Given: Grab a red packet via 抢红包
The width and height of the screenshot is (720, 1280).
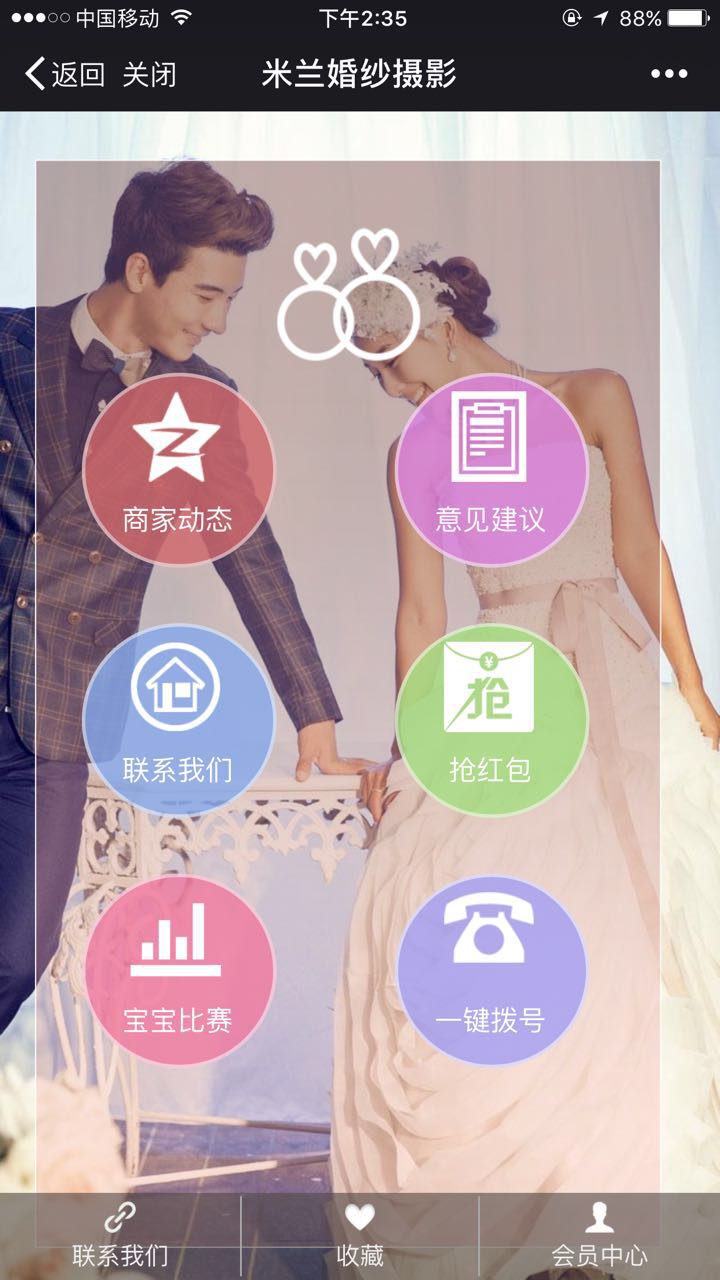Looking at the screenshot, I should pos(490,720).
